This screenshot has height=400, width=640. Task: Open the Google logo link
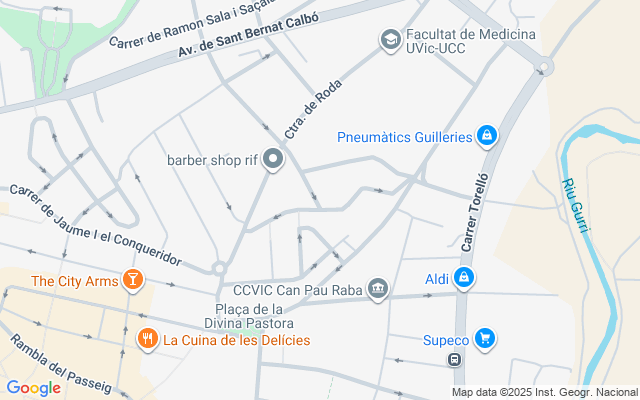pyautogui.click(x=33, y=388)
